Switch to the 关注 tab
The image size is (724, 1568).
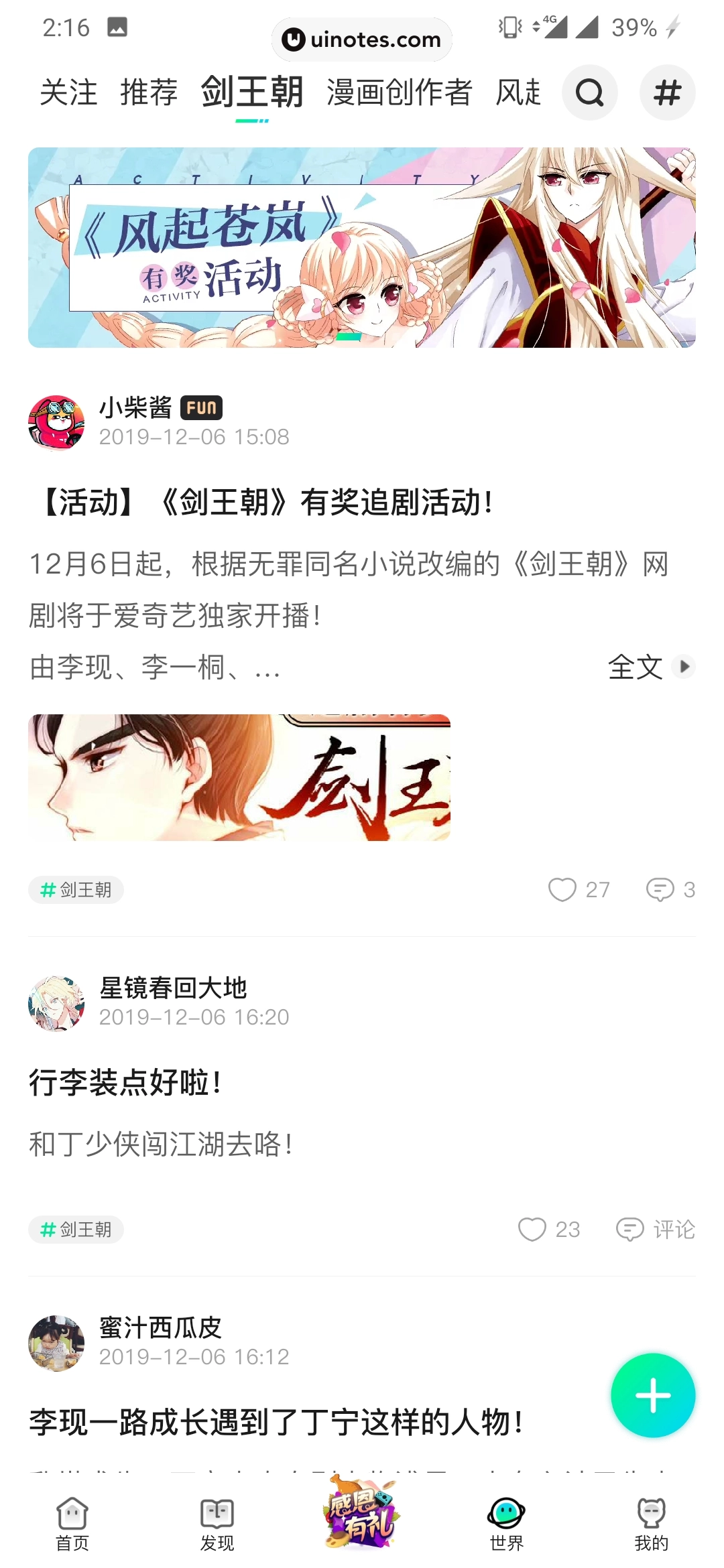tap(68, 92)
